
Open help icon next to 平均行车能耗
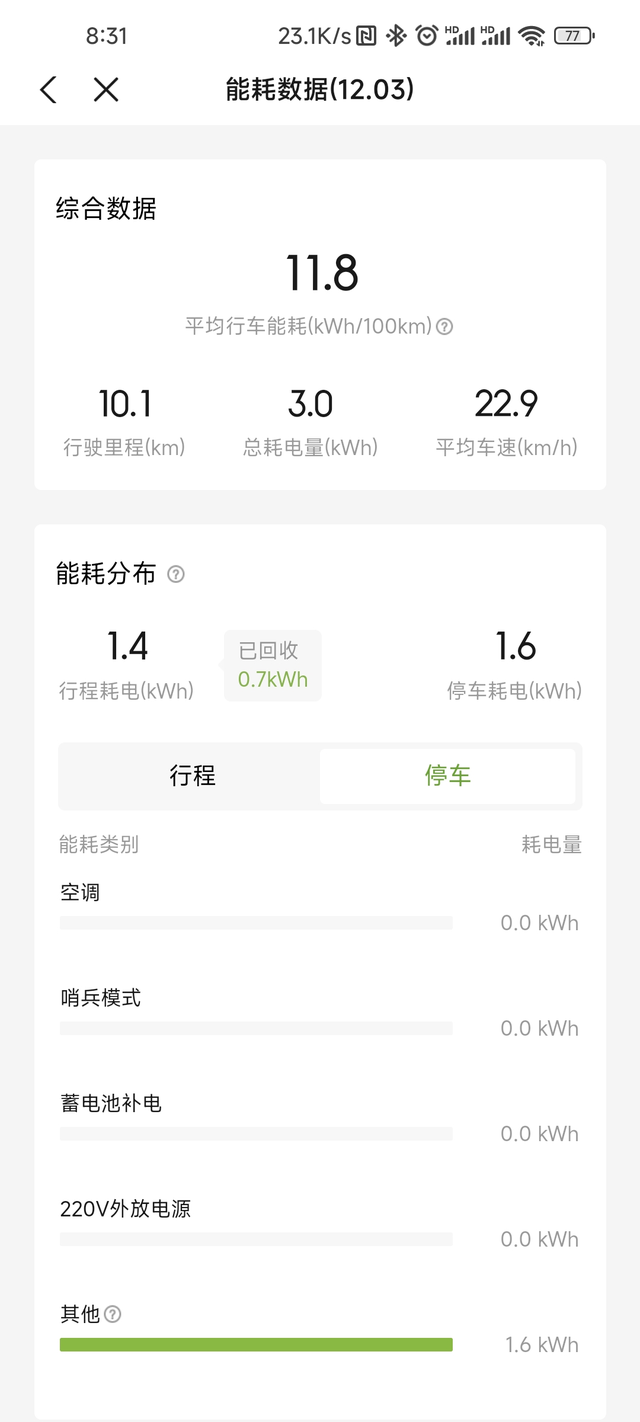[x=446, y=327]
